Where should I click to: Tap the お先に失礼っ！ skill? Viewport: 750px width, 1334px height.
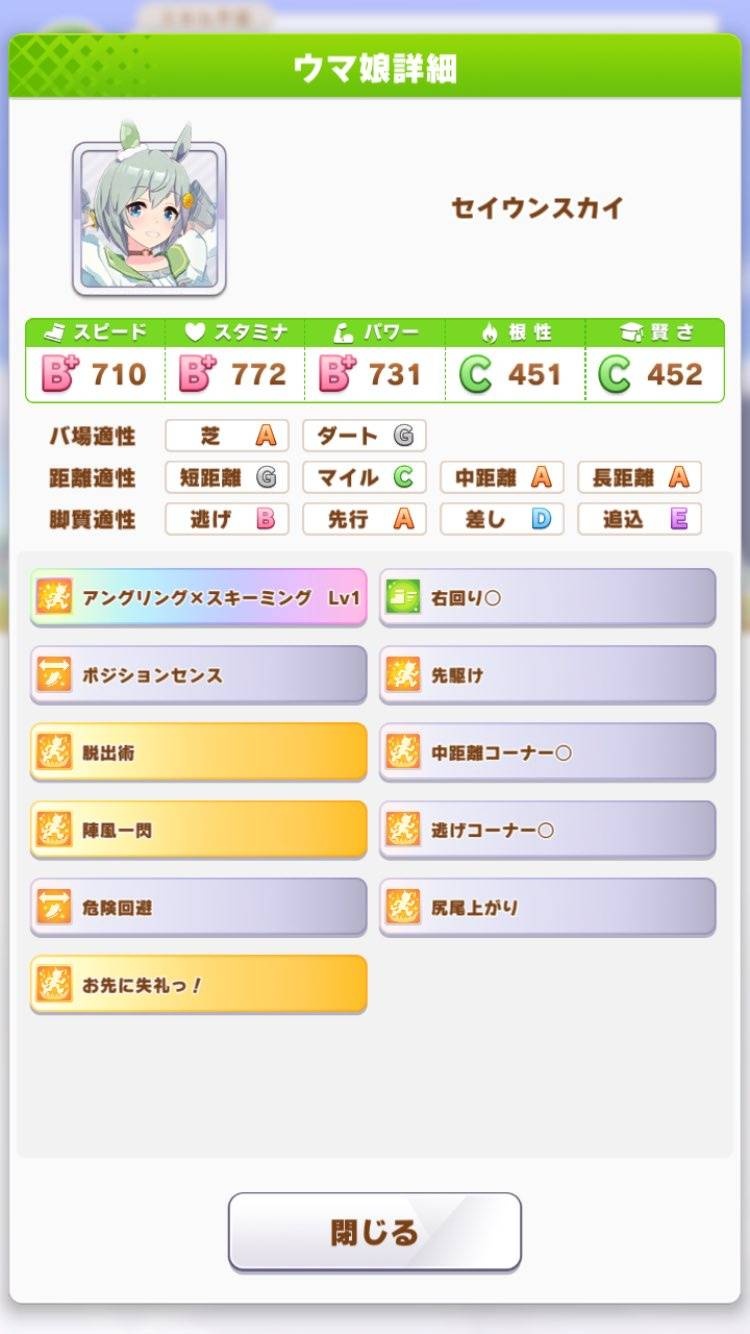click(198, 985)
